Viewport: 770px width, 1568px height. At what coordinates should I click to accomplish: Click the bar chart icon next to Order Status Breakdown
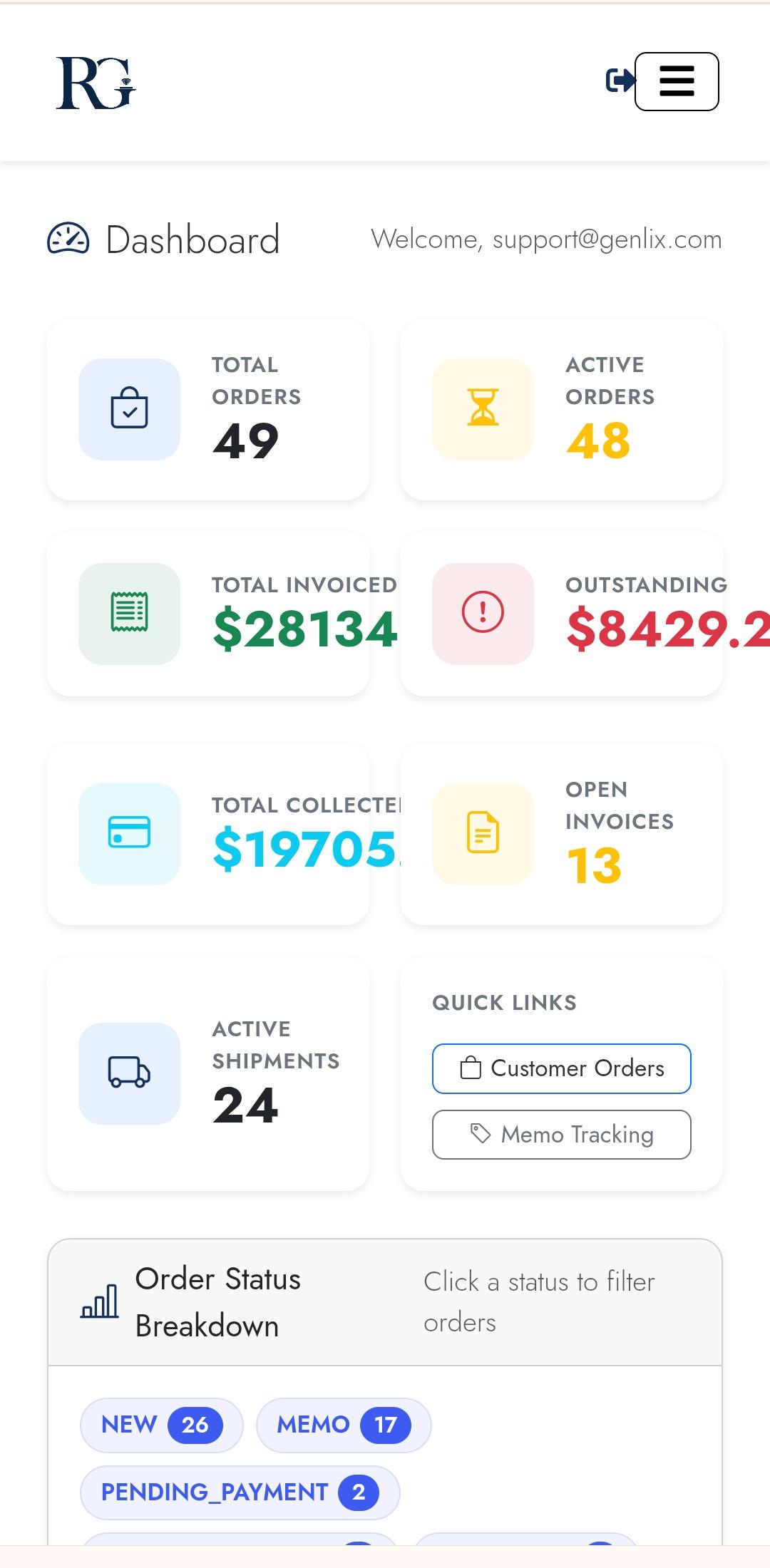pyautogui.click(x=101, y=1302)
